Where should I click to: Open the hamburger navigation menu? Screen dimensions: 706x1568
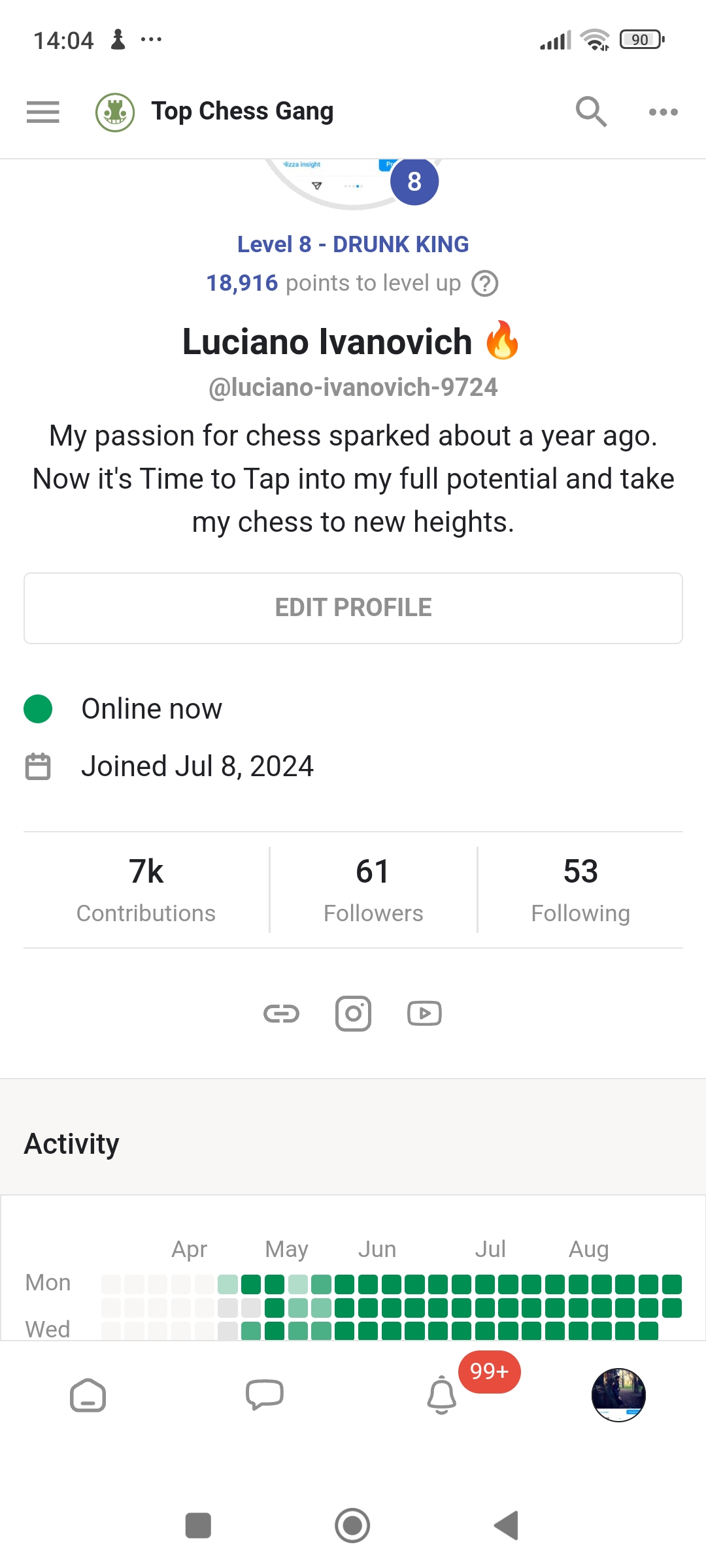tap(42, 111)
